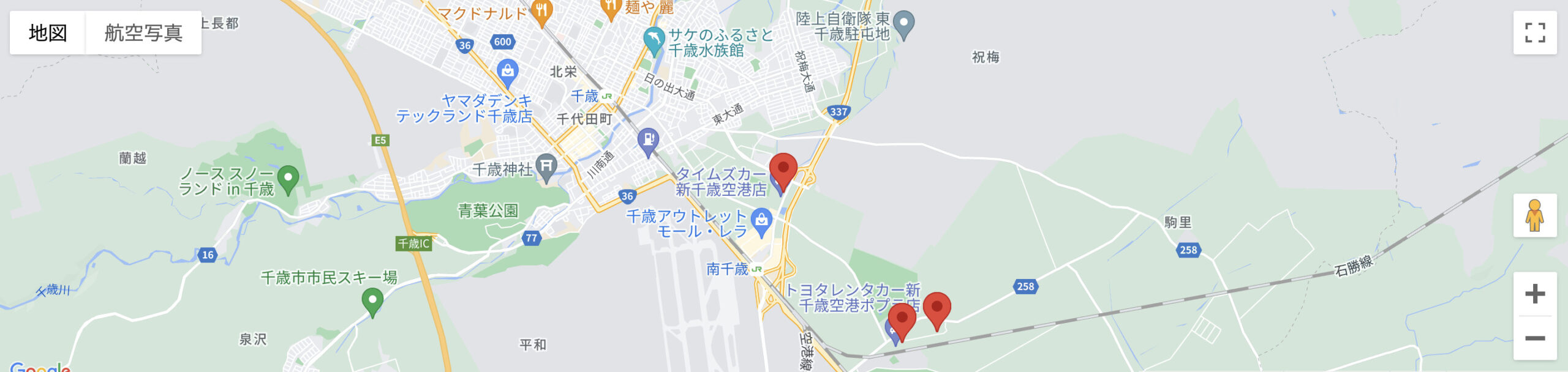Open 千歳神社 shrine marker
This screenshot has height=372, width=1568.
pyautogui.click(x=546, y=166)
